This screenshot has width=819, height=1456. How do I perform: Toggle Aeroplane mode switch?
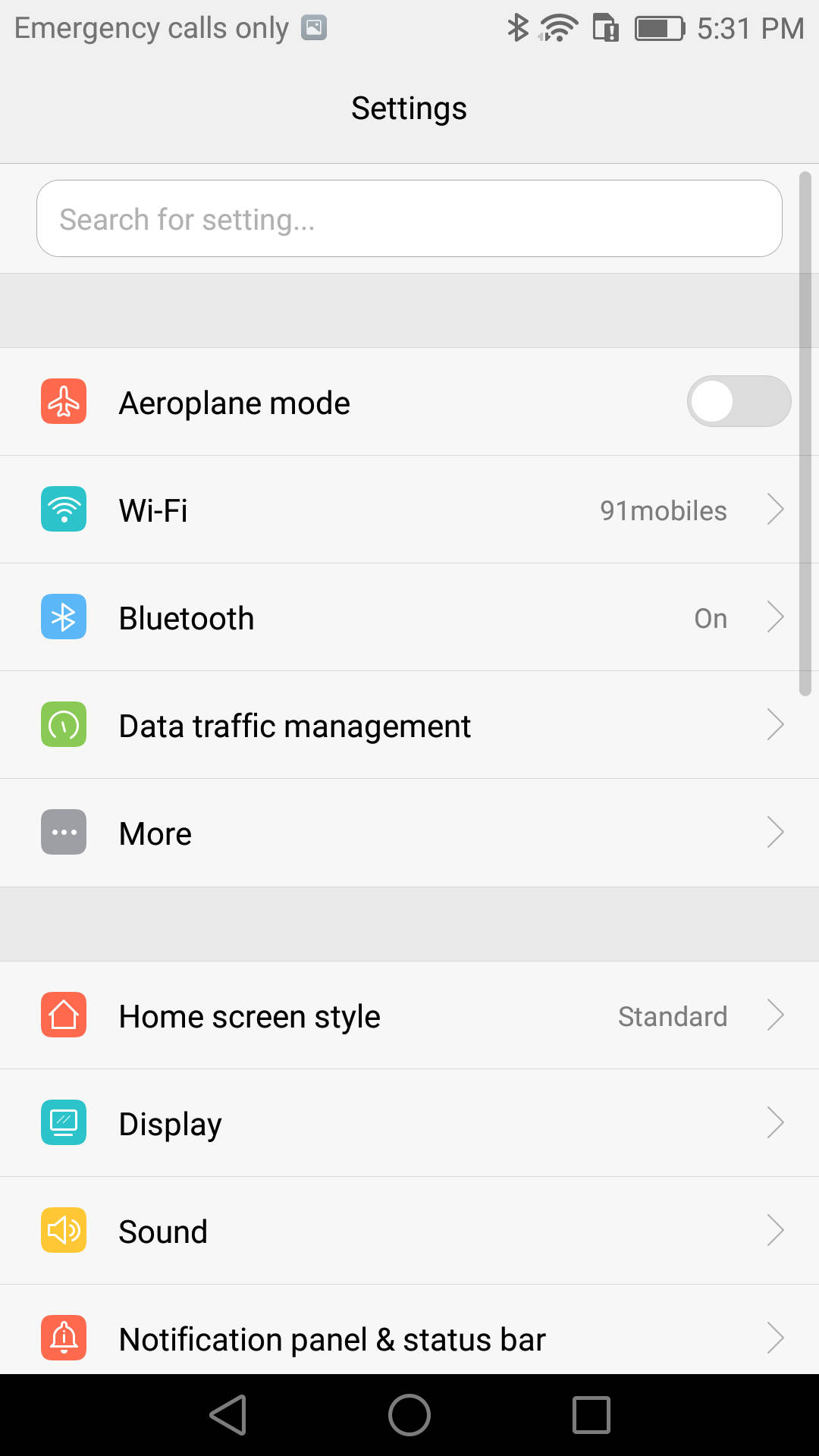[739, 401]
